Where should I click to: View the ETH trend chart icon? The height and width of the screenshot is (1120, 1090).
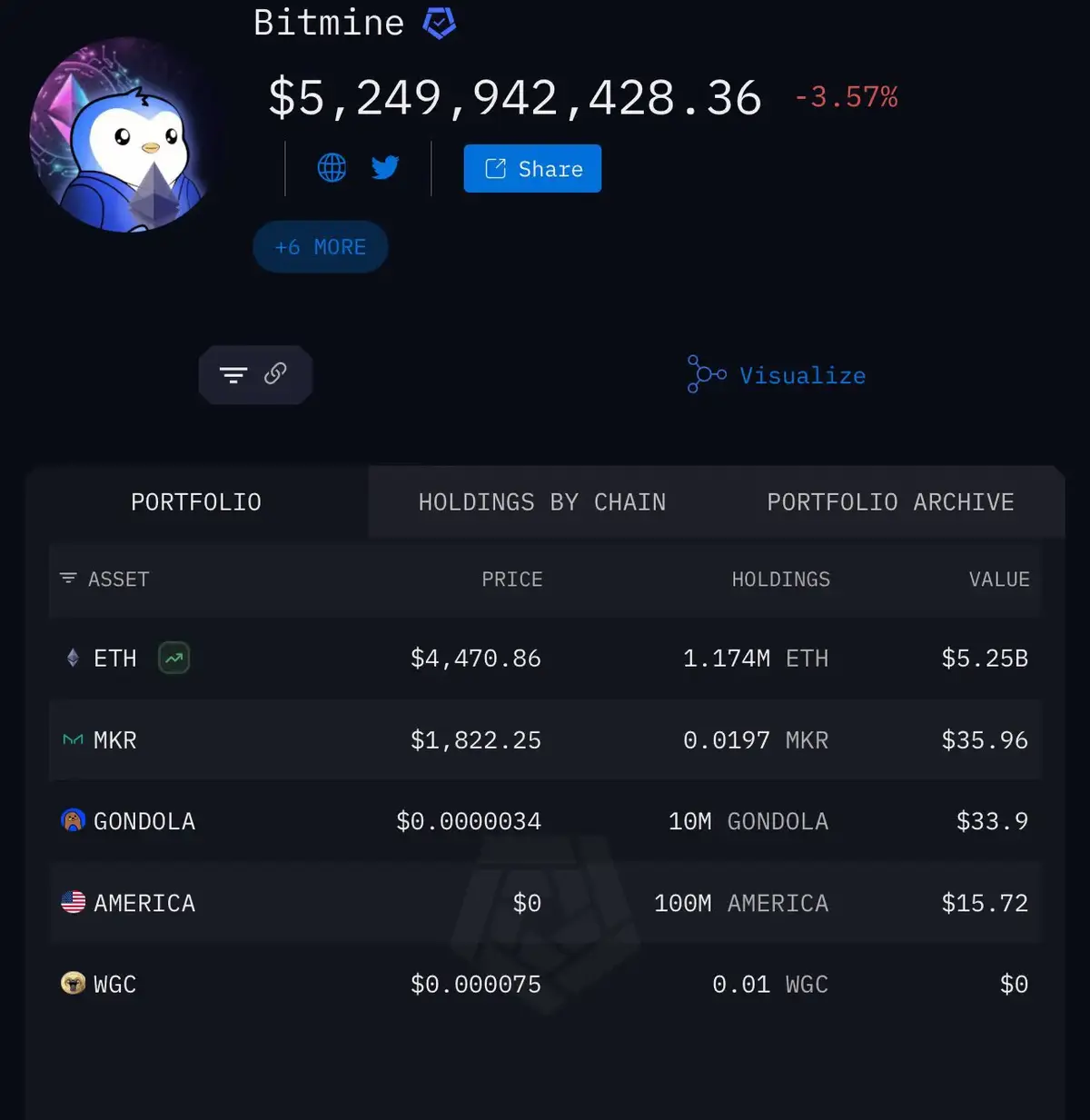coord(173,658)
